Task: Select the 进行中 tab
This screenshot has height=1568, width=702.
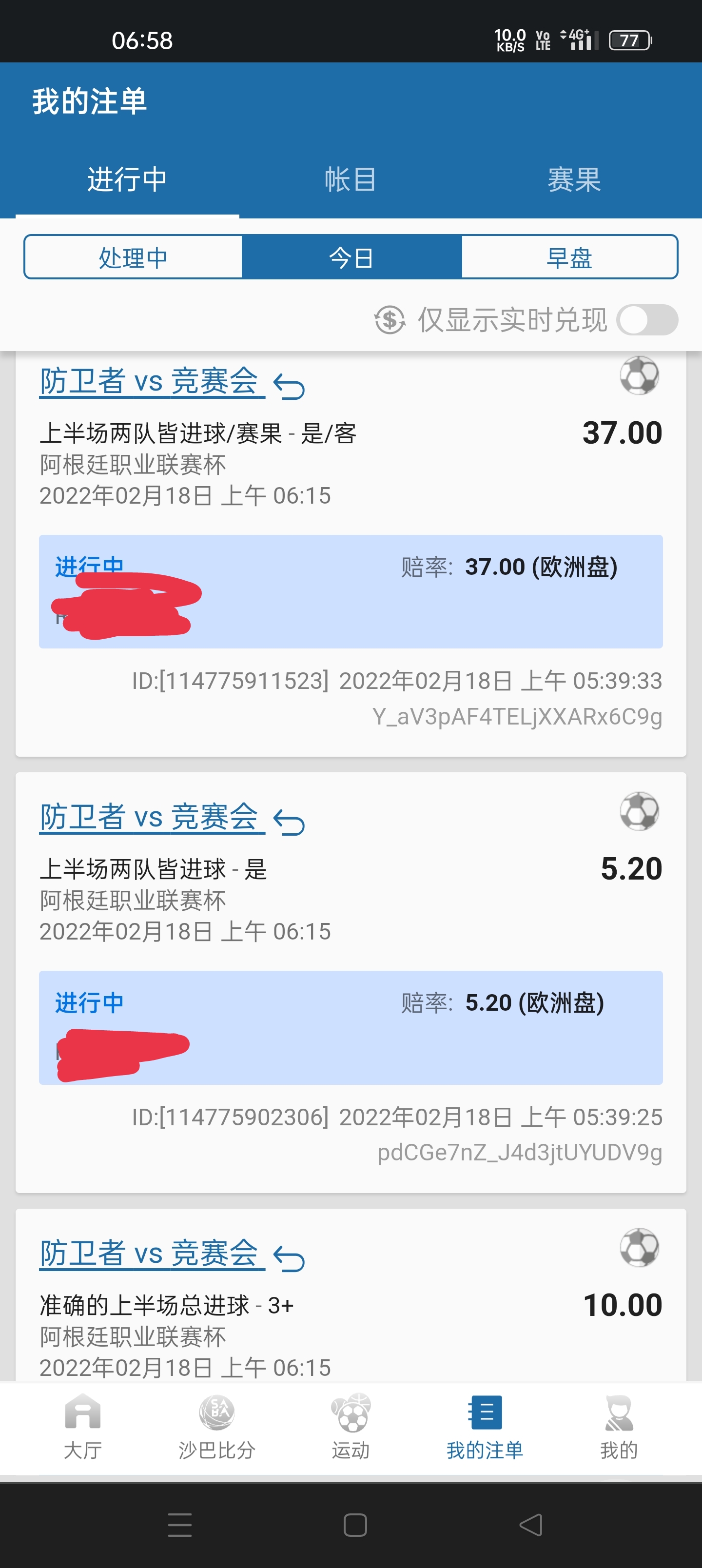Action: click(127, 179)
